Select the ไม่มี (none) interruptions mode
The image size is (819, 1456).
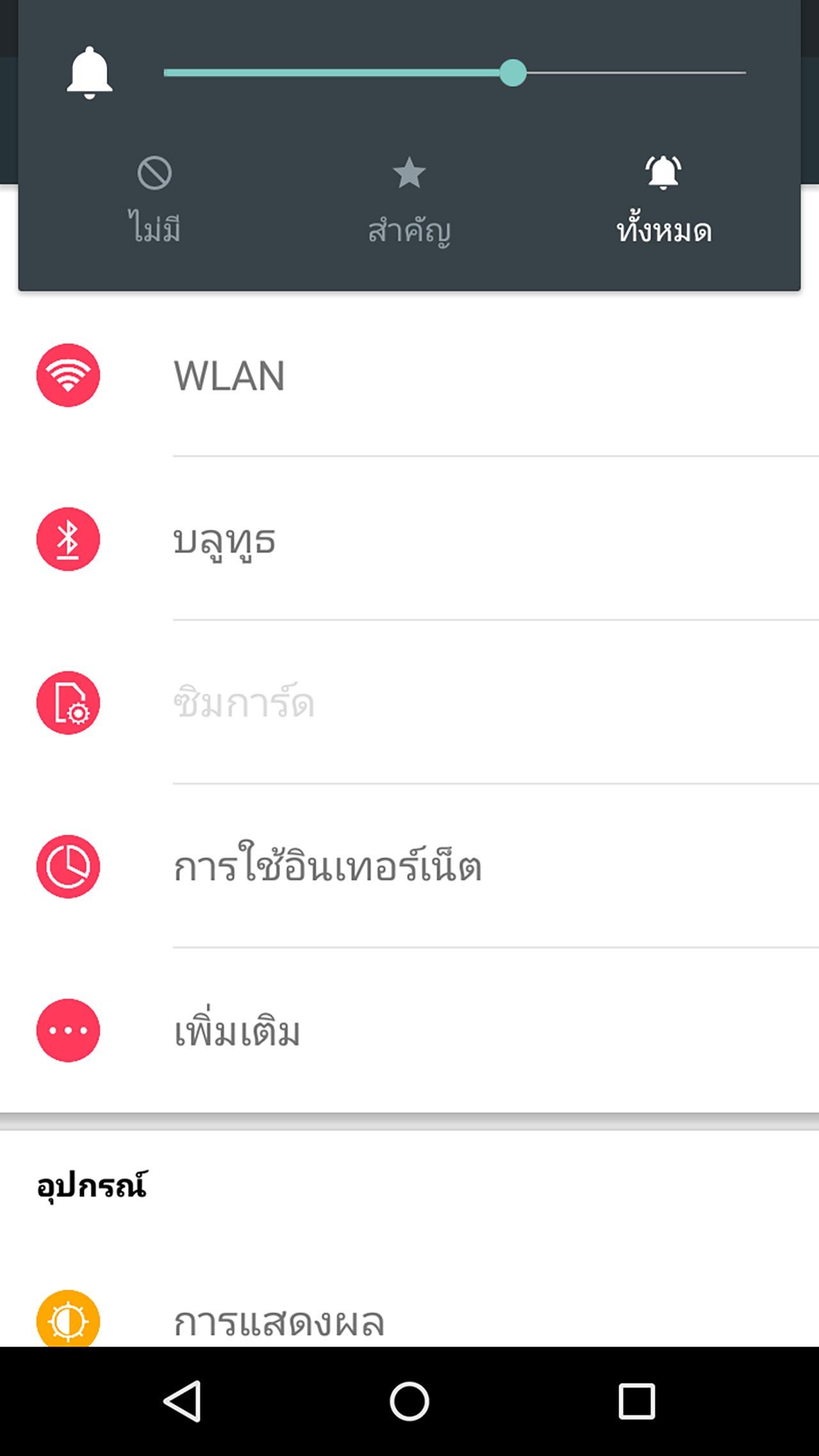point(154,200)
